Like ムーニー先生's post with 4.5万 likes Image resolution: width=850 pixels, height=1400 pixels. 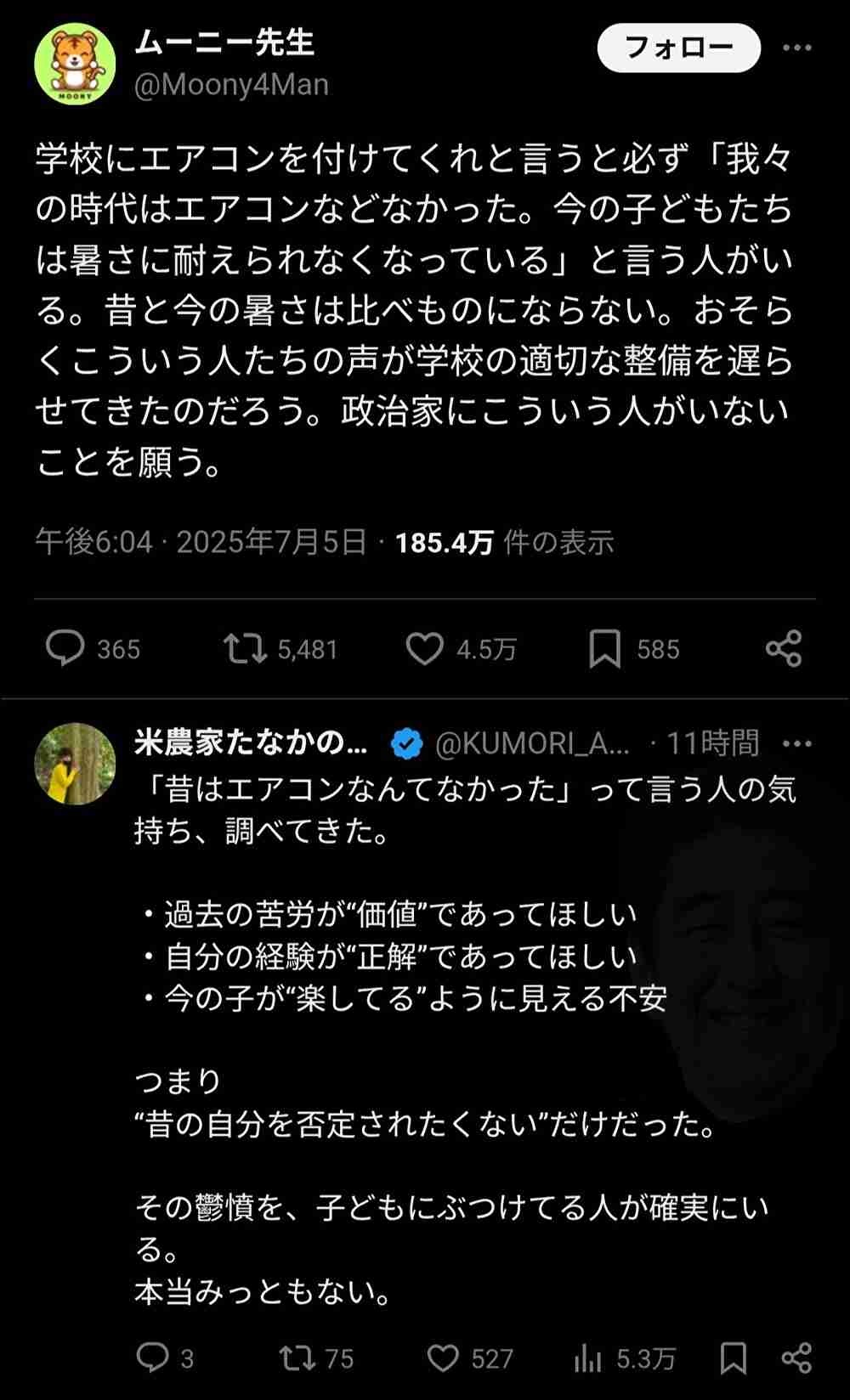click(x=424, y=649)
